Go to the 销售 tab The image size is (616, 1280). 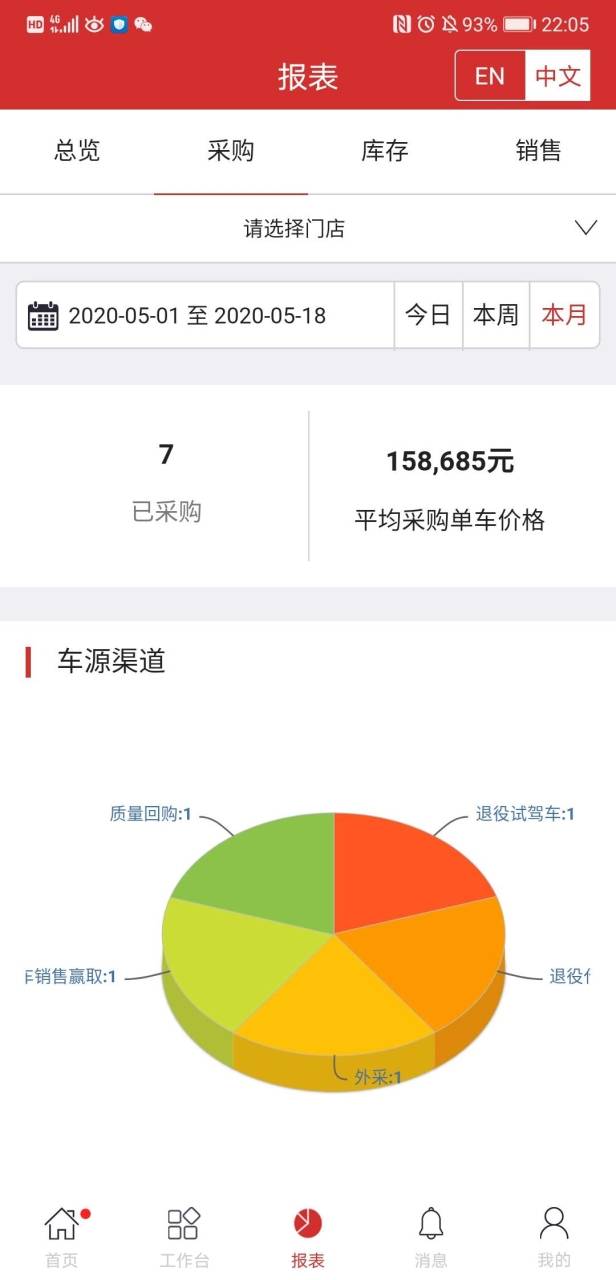539,151
